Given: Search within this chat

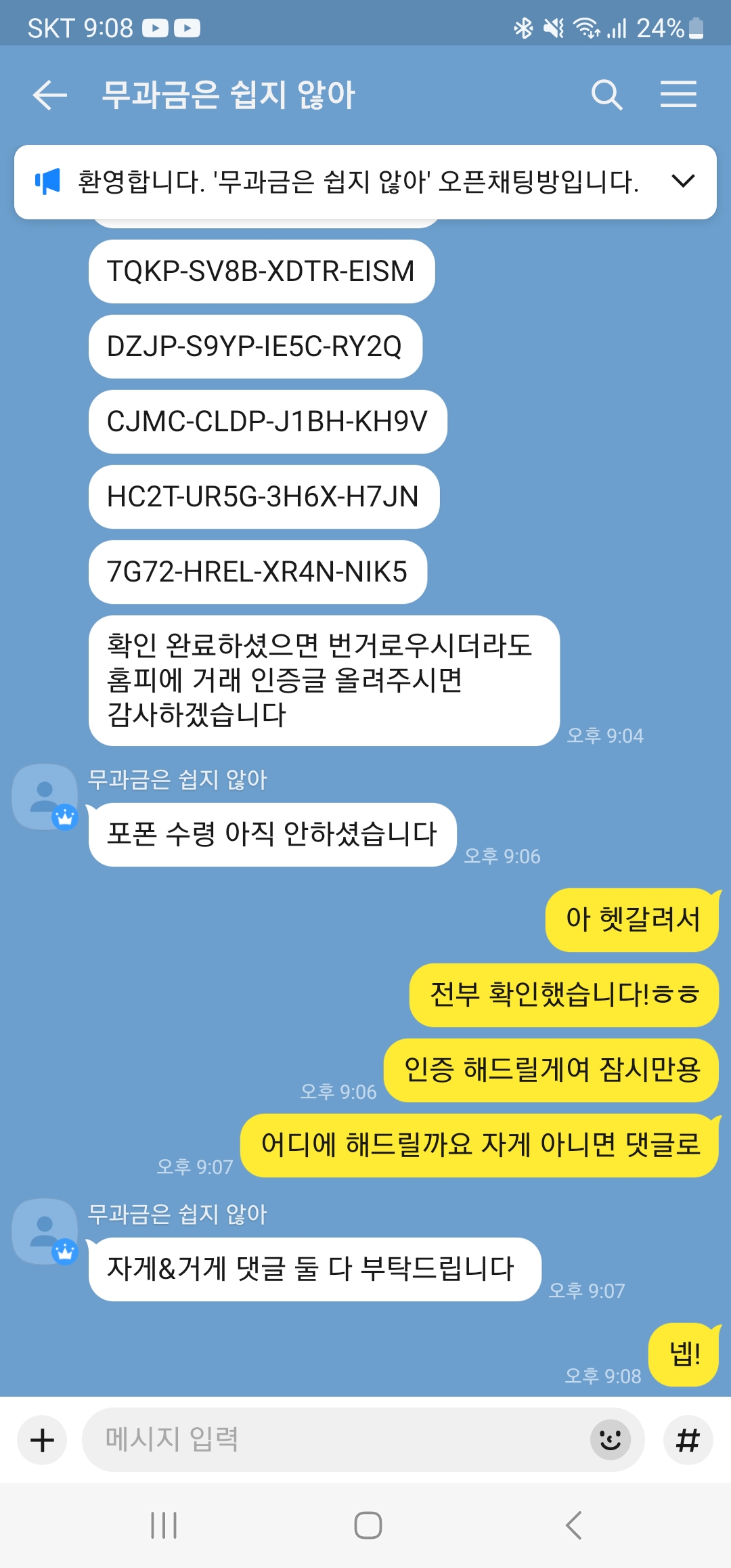Looking at the screenshot, I should click(606, 95).
